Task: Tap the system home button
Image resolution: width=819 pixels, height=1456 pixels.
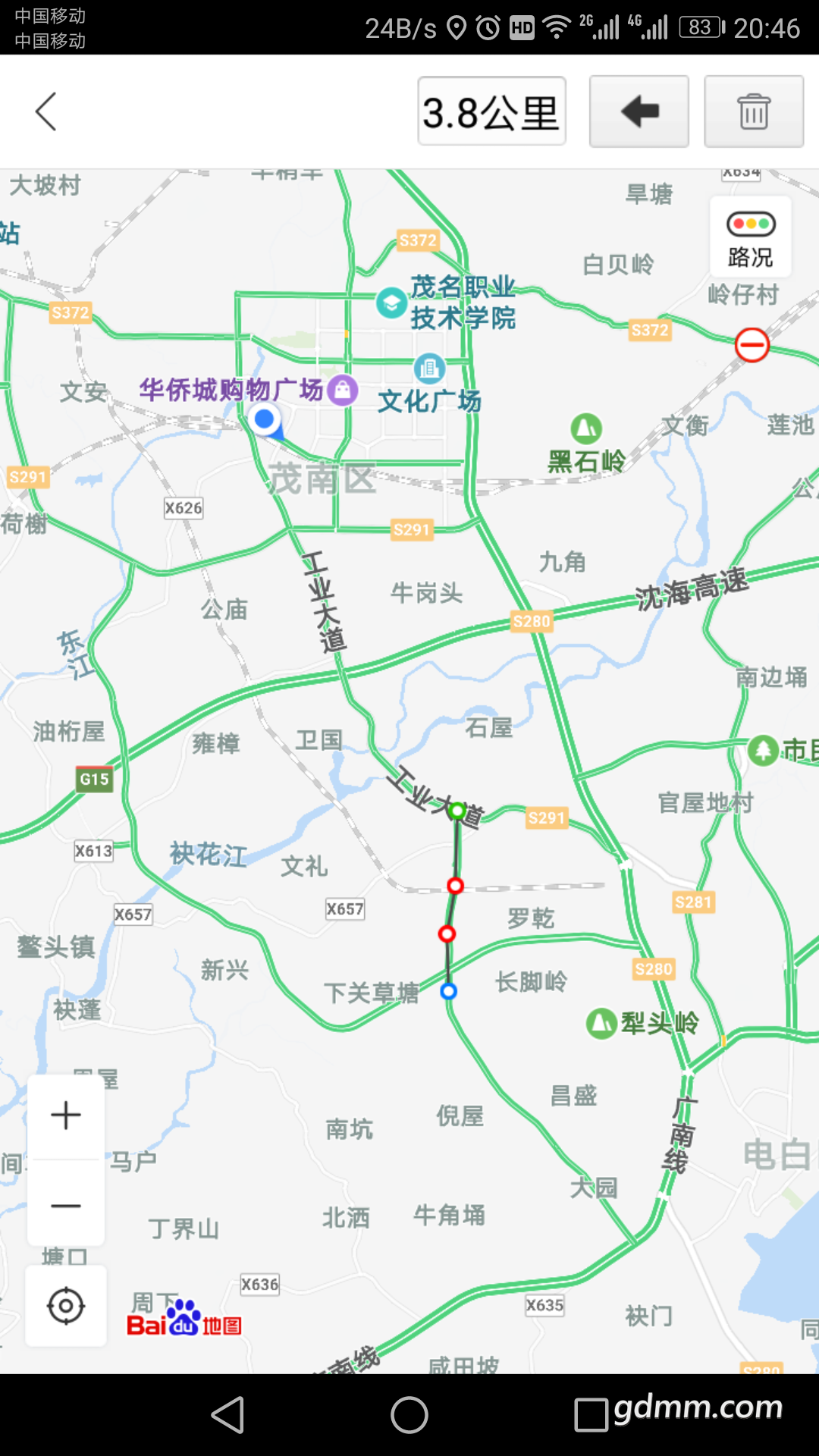Action: point(409,1415)
